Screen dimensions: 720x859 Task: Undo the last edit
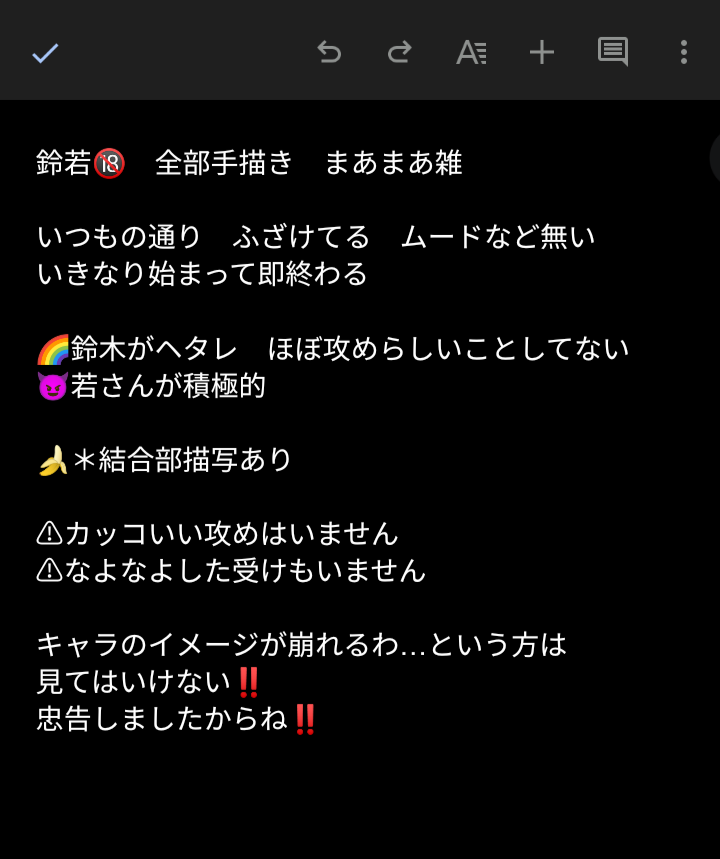(x=329, y=52)
